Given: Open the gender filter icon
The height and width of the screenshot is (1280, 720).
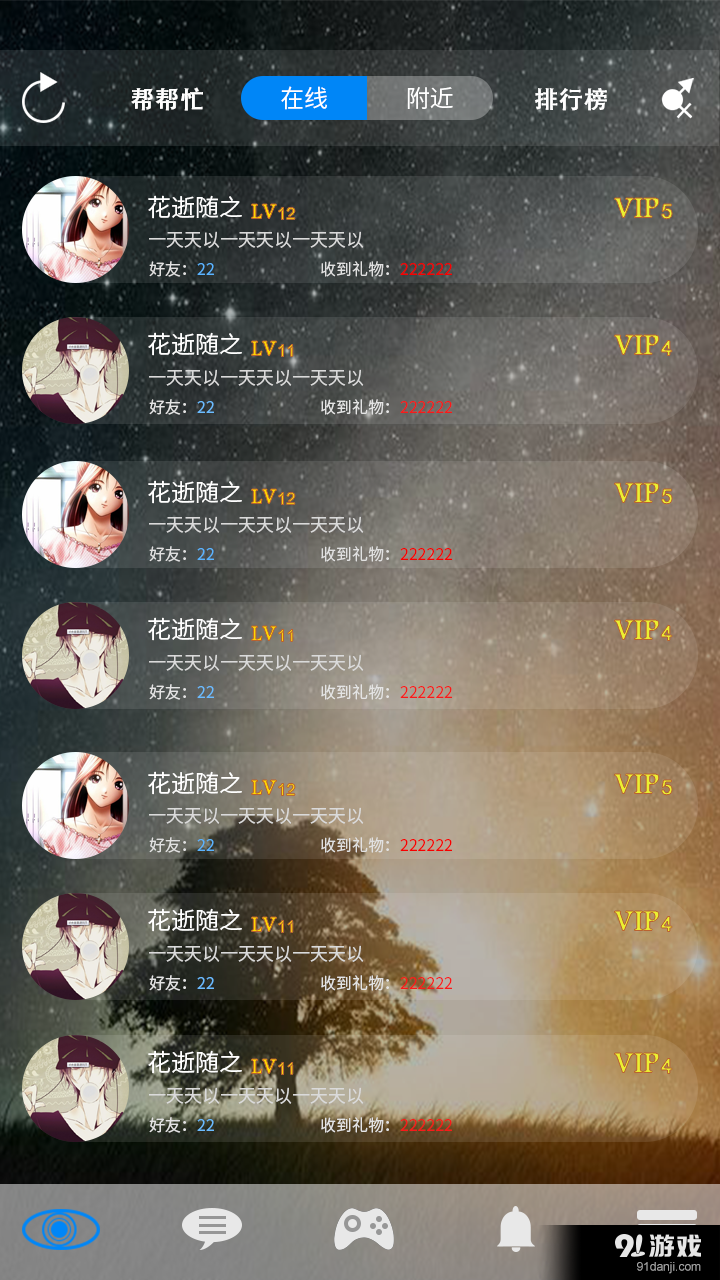Looking at the screenshot, I should pyautogui.click(x=677, y=99).
